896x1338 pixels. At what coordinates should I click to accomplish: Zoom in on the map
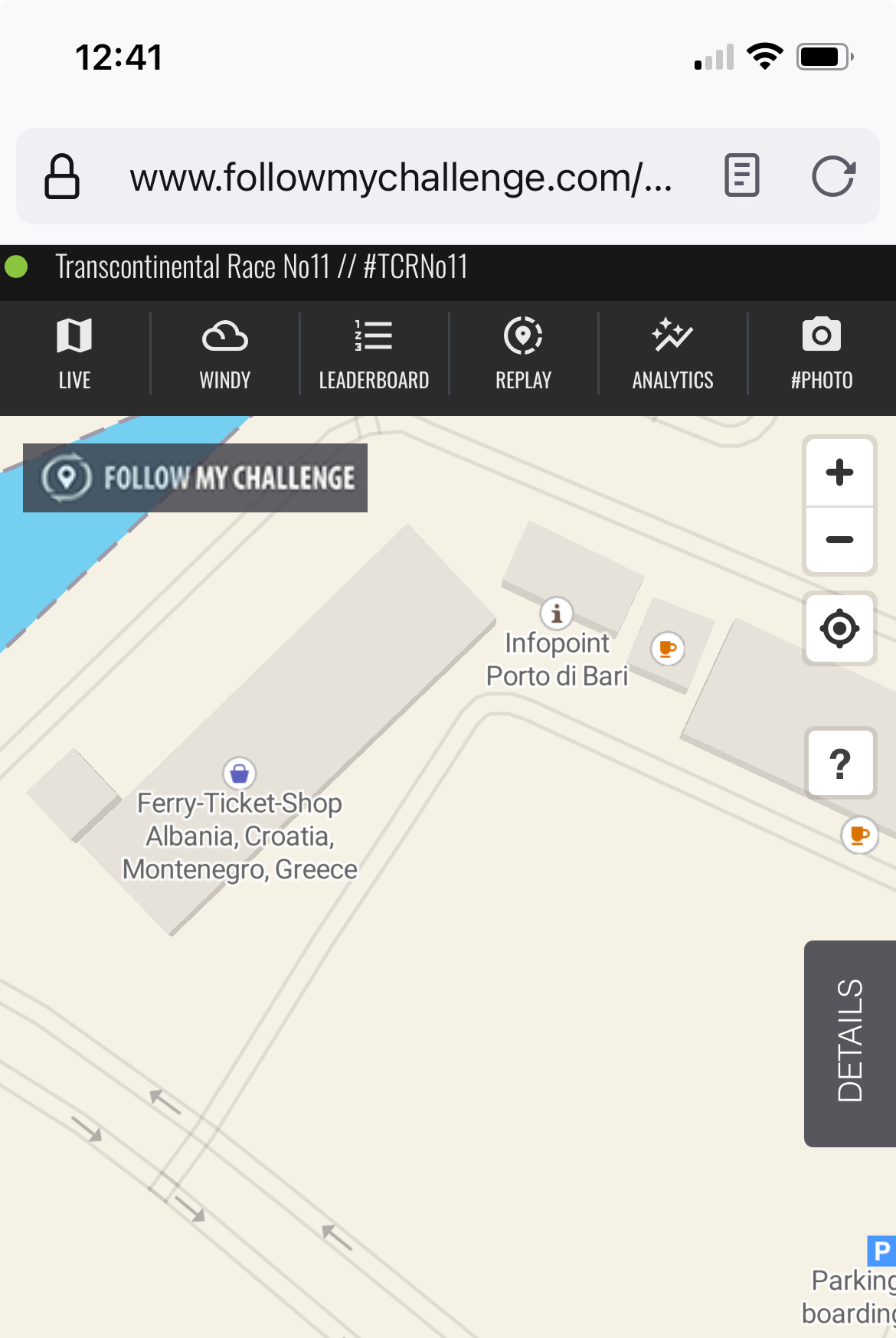tap(839, 473)
